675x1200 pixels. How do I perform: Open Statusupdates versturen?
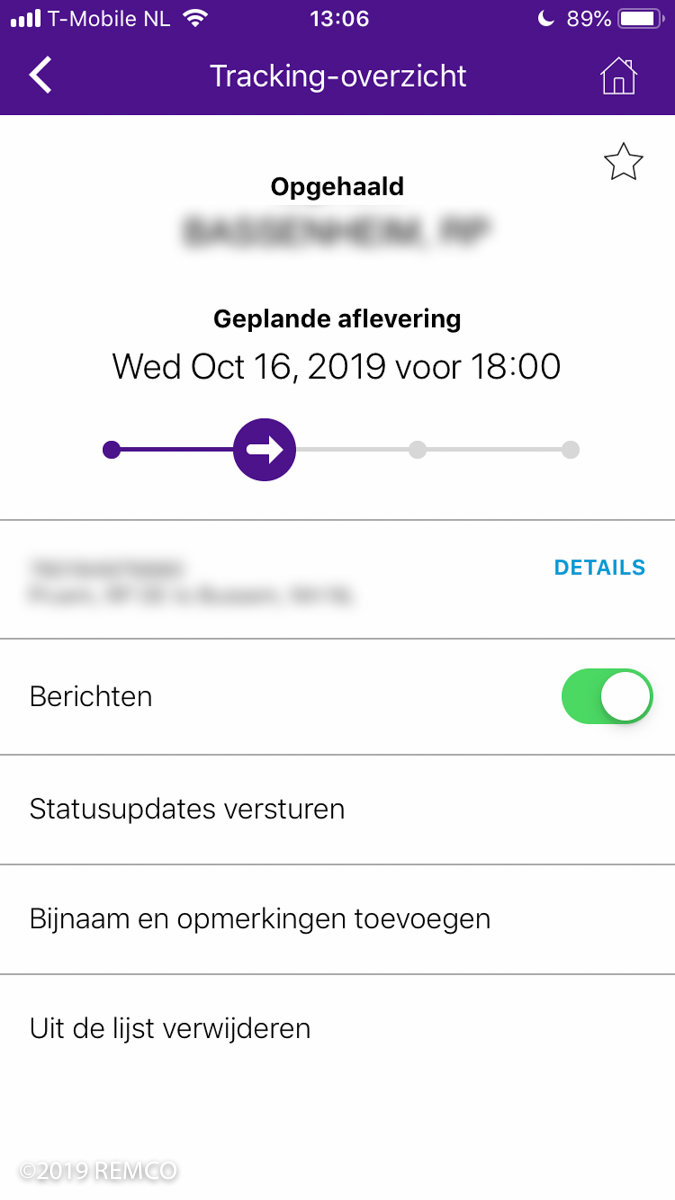[x=337, y=809]
